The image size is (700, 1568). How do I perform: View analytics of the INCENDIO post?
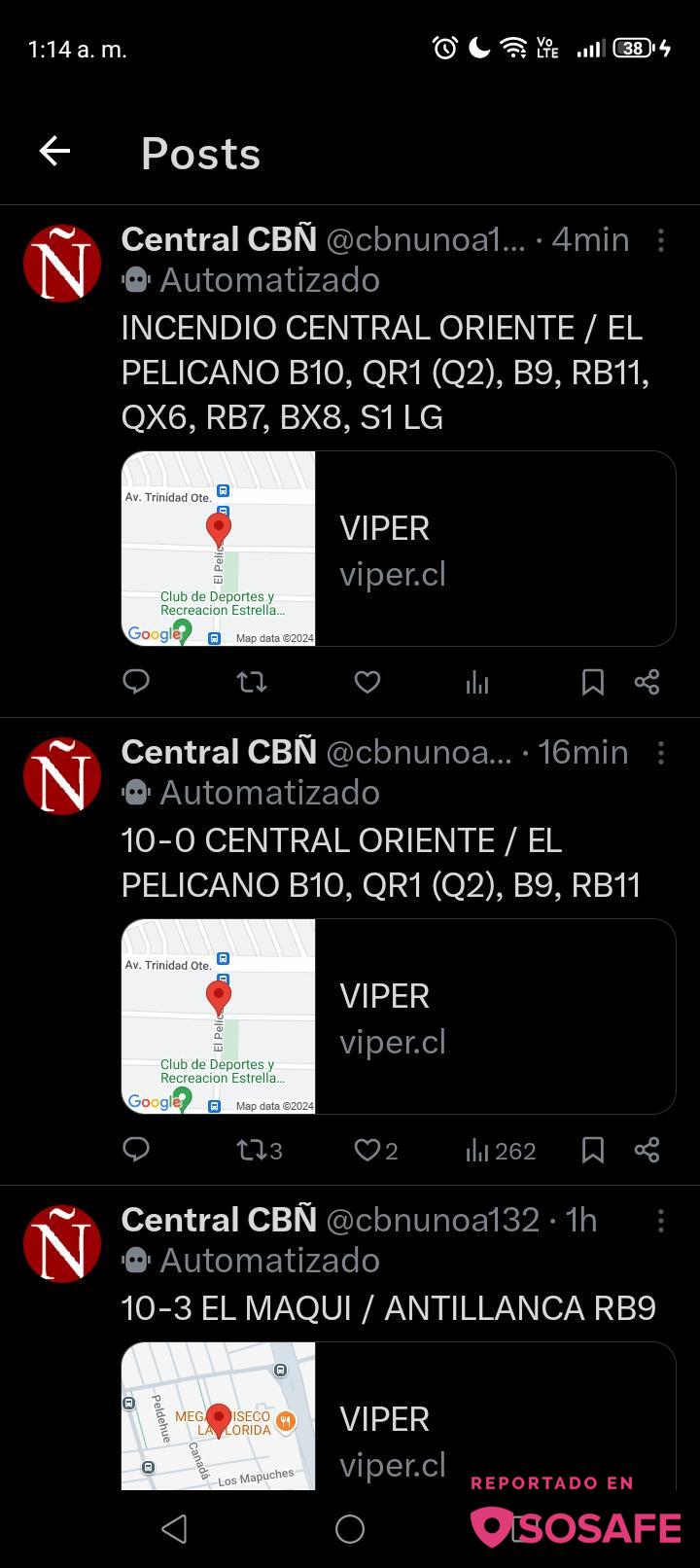click(477, 683)
